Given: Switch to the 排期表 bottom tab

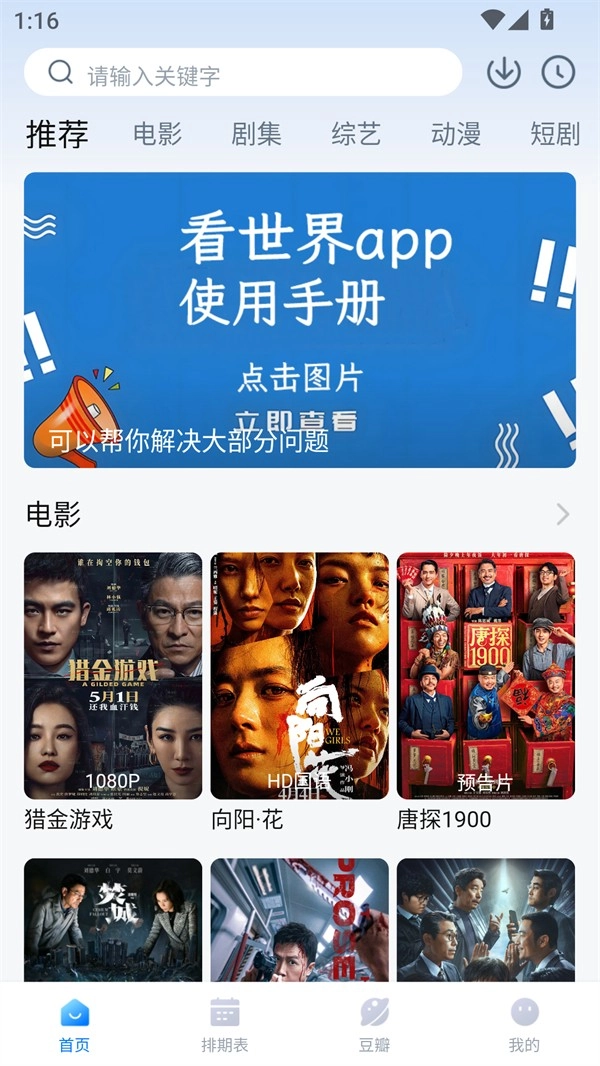Looking at the screenshot, I should [225, 1025].
